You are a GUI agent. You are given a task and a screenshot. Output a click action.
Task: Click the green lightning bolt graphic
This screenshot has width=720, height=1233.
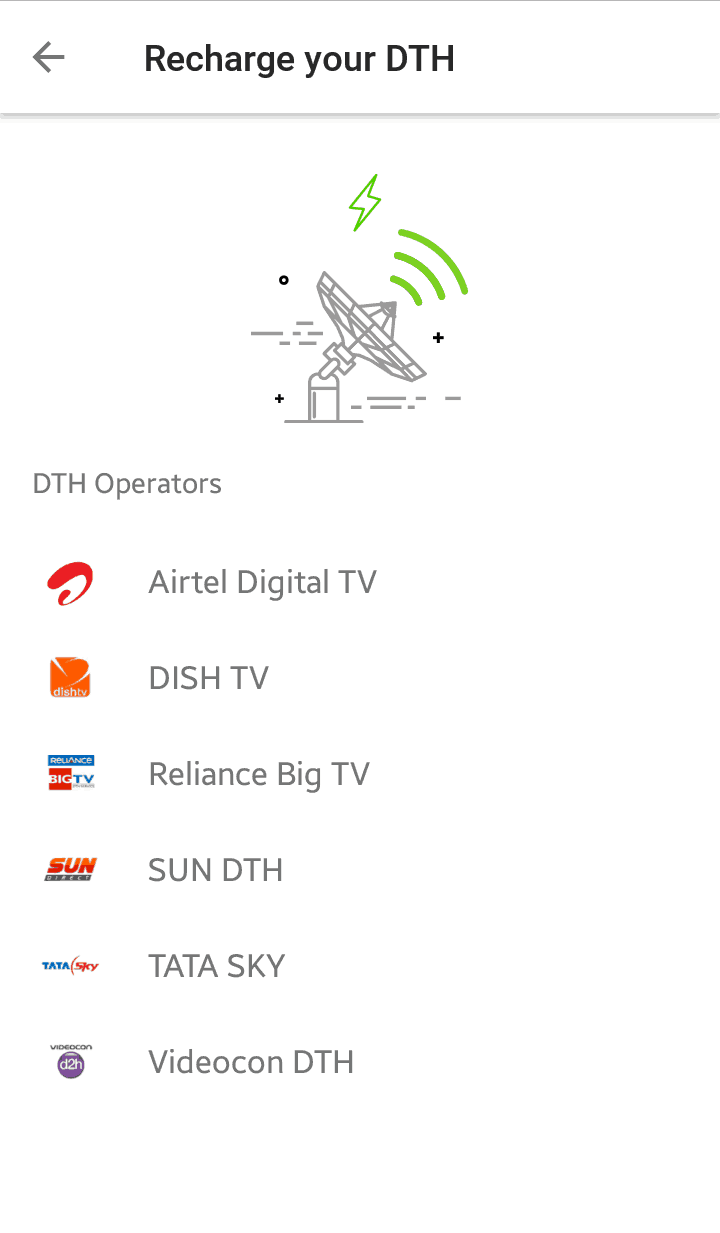(364, 202)
